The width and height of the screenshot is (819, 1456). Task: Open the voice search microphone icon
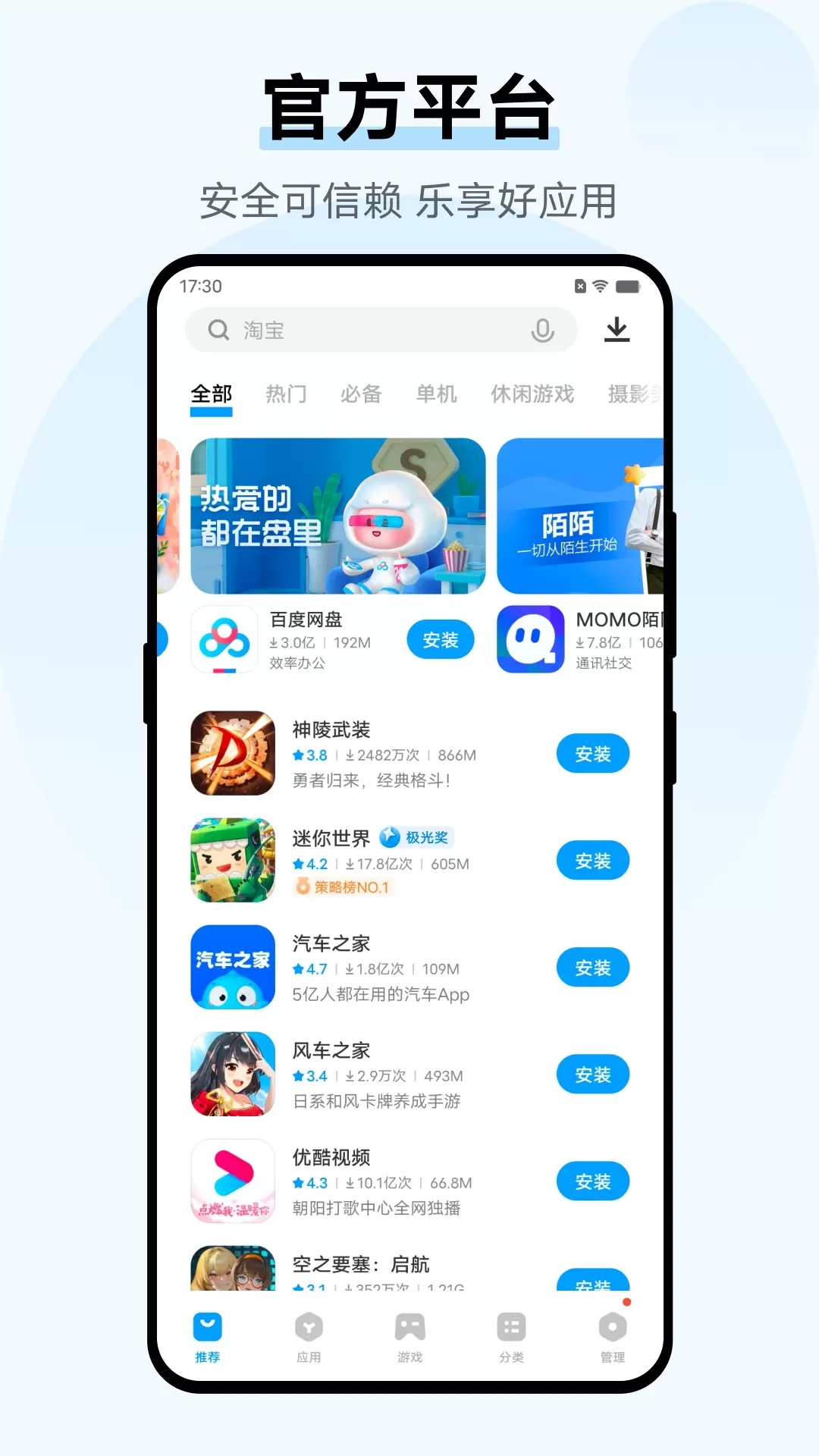point(541,331)
